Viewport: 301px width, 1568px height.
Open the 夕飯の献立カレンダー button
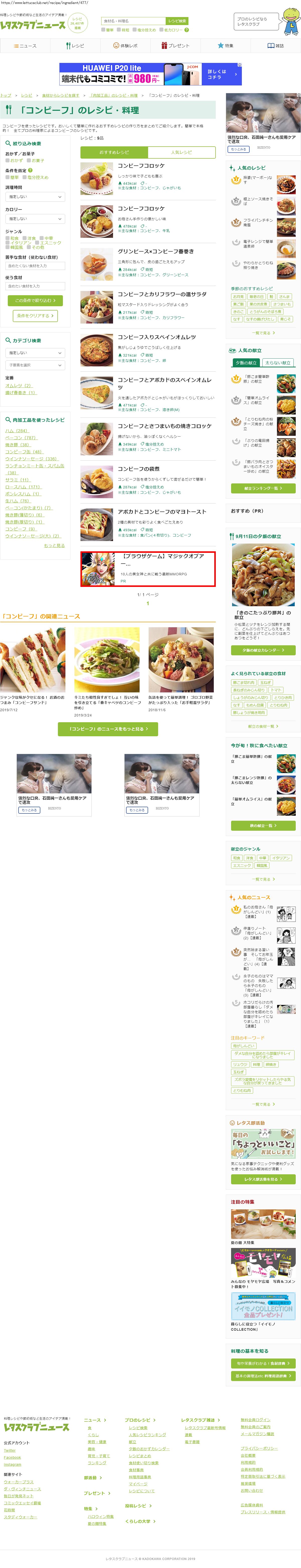(x=263, y=650)
